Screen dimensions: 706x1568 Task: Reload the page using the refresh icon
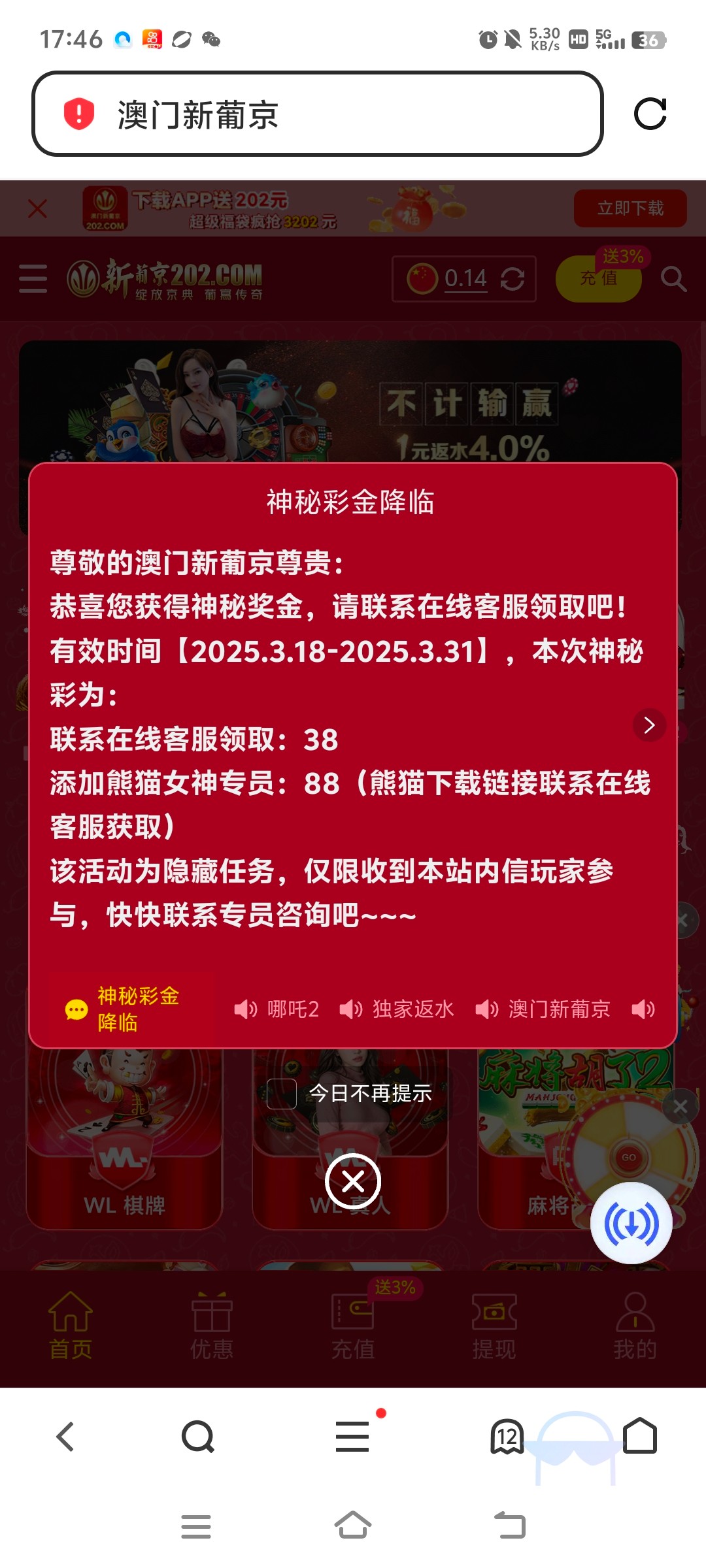coord(650,114)
